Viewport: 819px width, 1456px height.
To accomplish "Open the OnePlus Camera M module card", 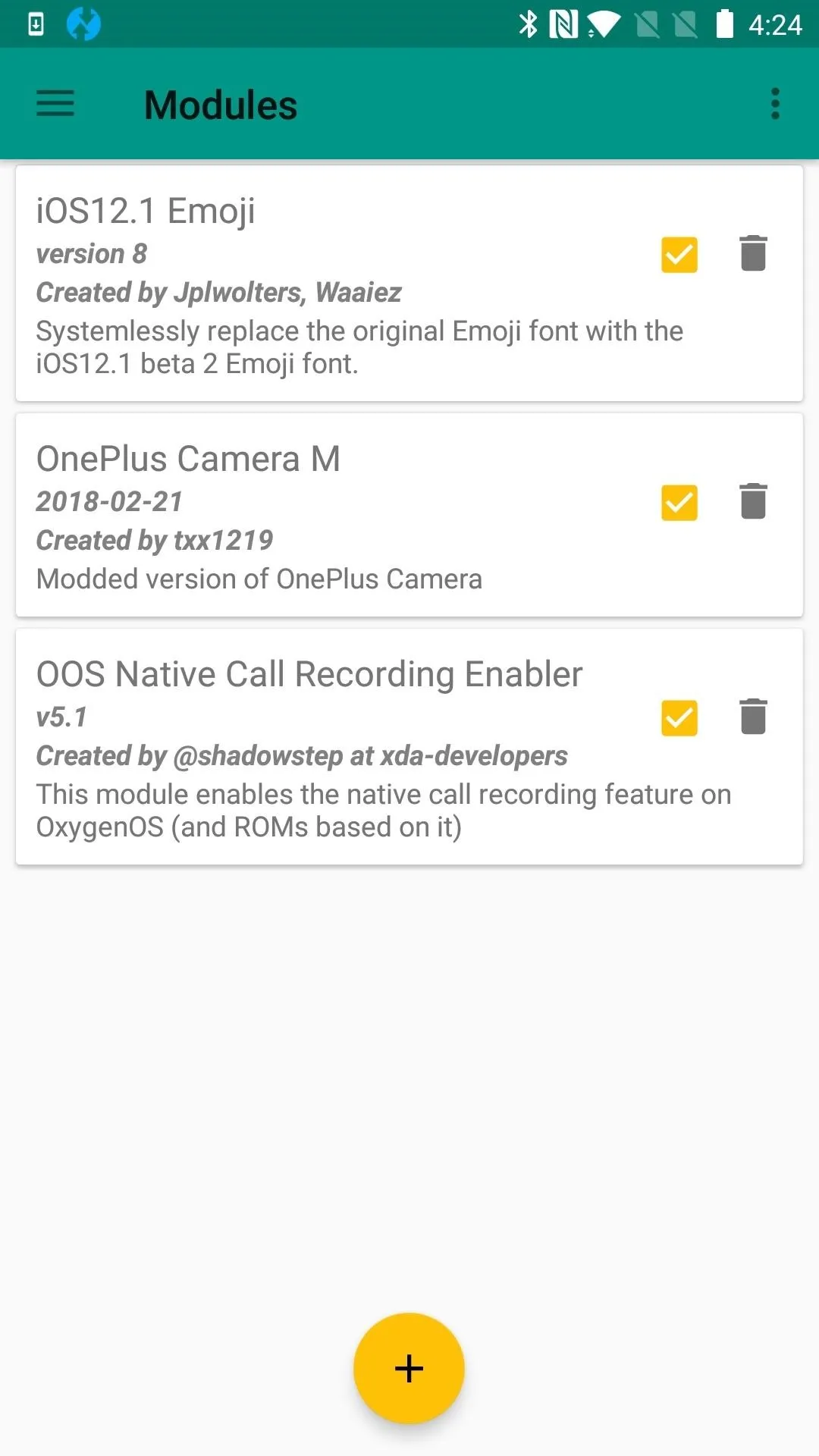I will [x=409, y=515].
